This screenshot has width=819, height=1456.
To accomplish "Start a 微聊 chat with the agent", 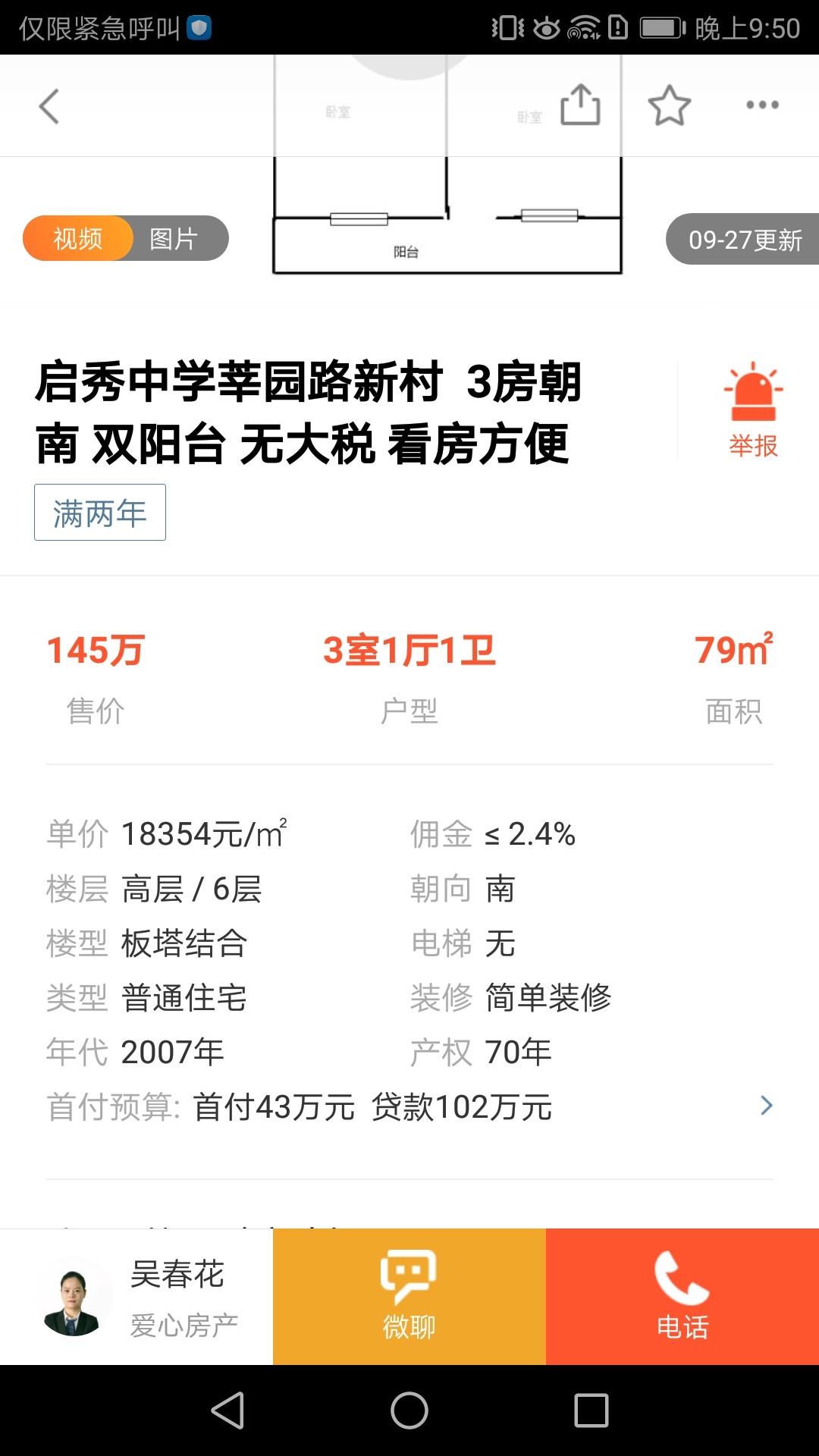I will tap(409, 1297).
